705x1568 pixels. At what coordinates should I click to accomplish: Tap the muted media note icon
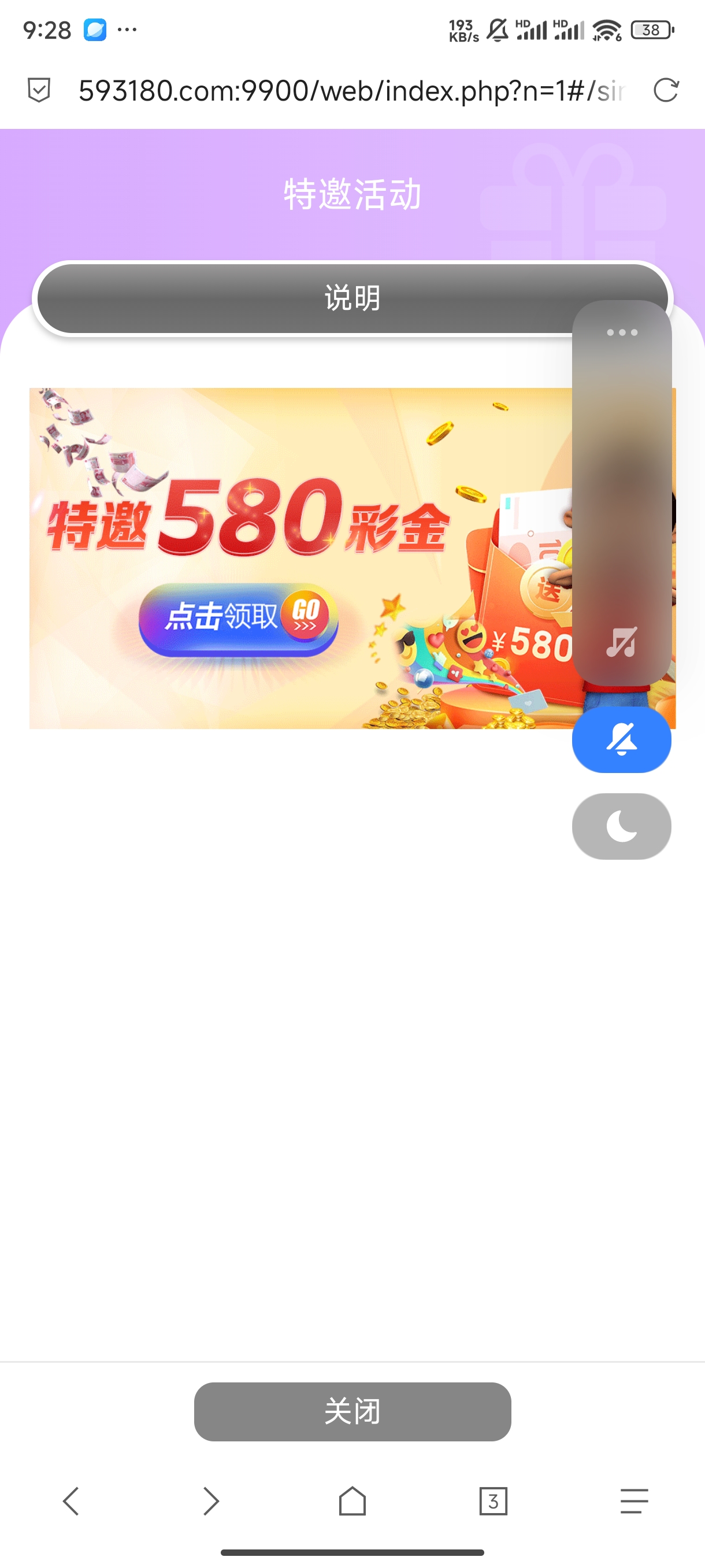pyautogui.click(x=622, y=642)
